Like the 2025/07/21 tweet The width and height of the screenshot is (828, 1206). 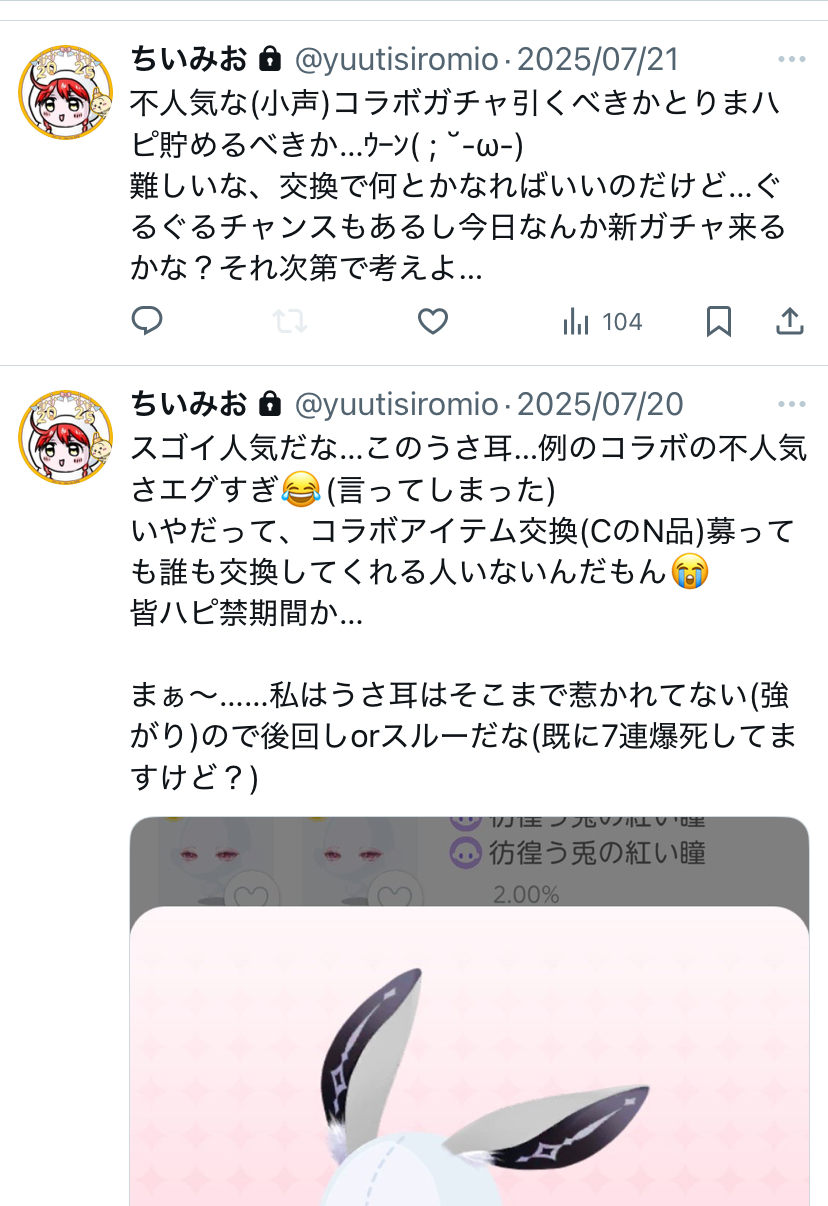[x=432, y=321]
